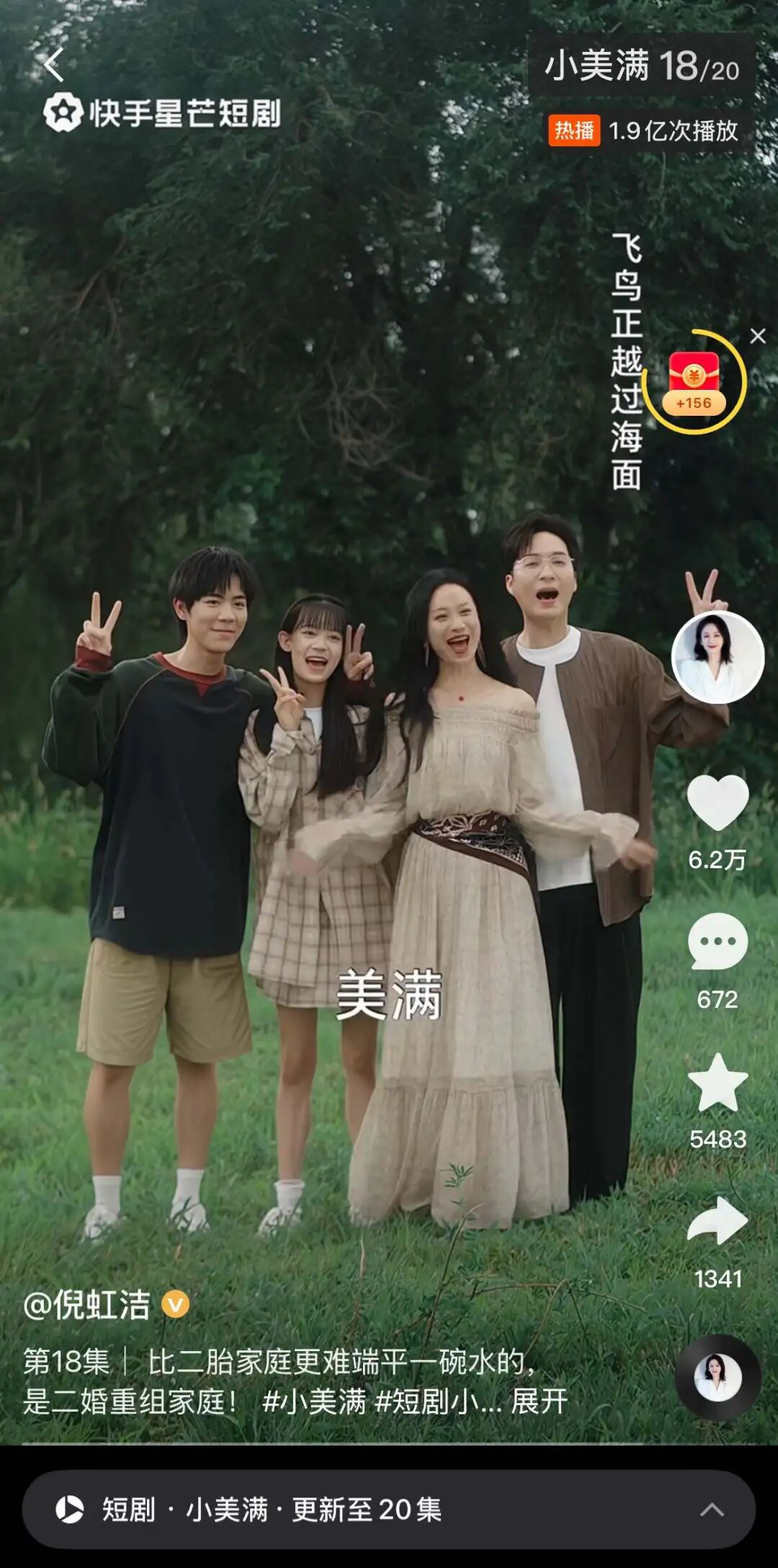Expand the caption with 展开
The image size is (778, 1568).
539,1402
